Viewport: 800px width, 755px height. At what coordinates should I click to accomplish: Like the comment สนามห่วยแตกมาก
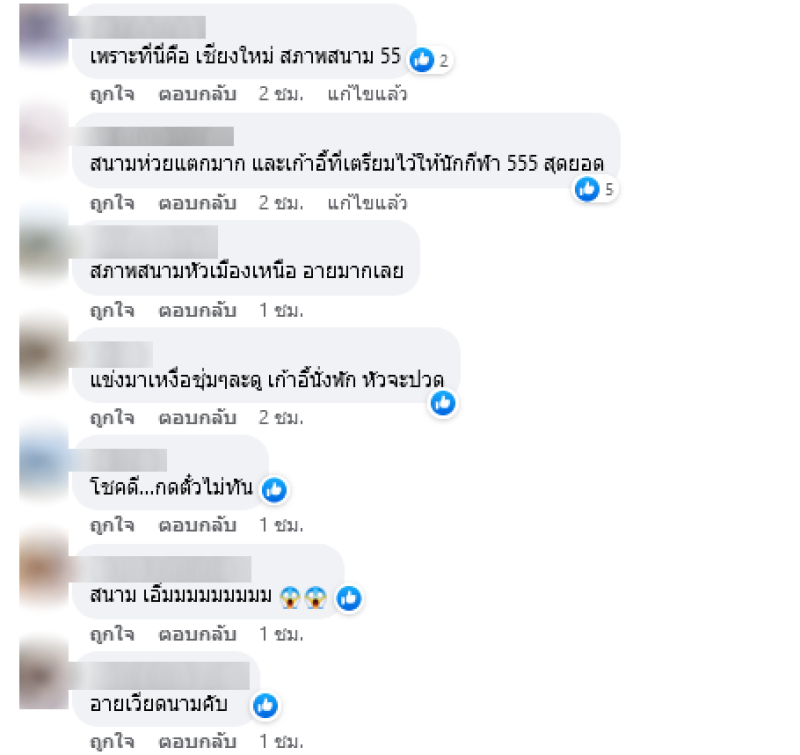(111, 203)
